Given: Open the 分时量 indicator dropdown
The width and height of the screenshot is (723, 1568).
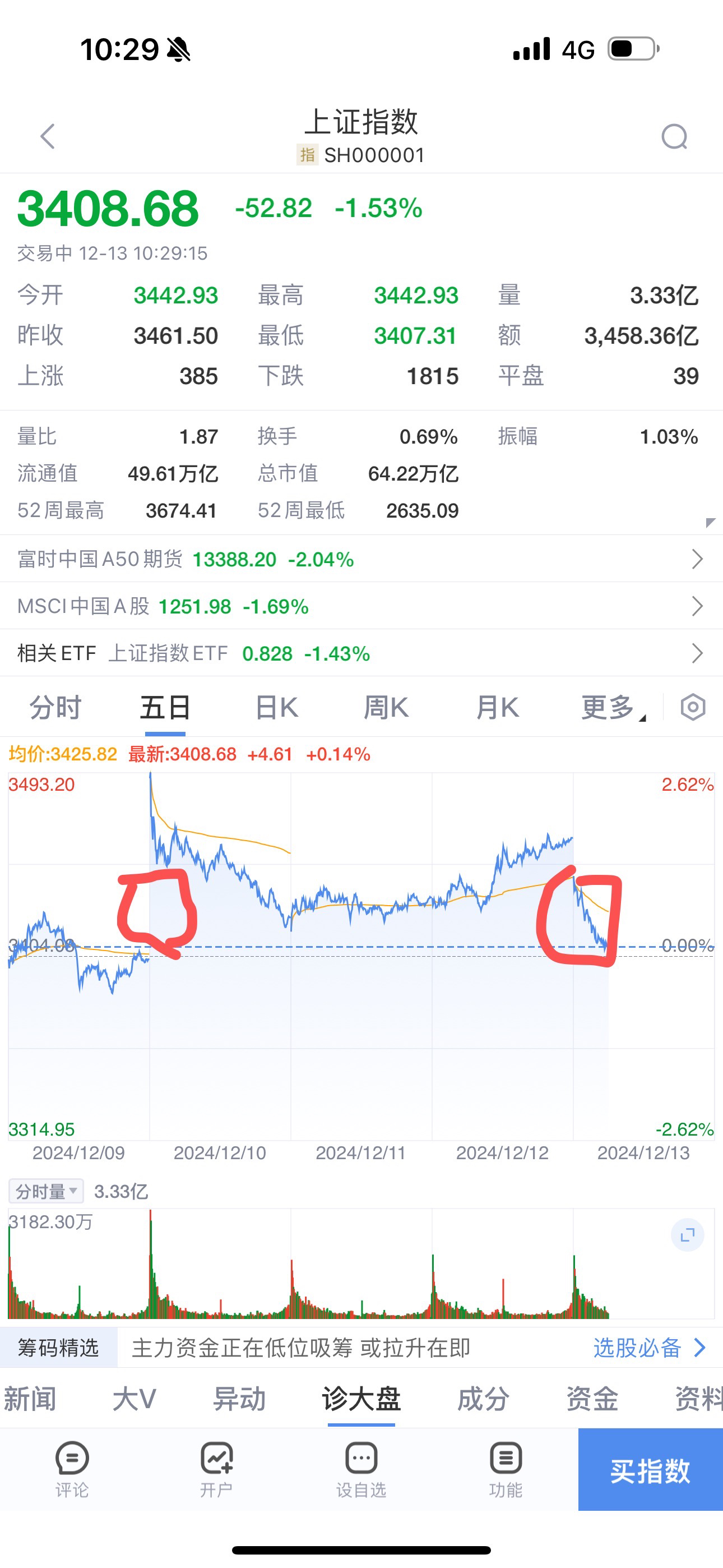Looking at the screenshot, I should tap(47, 1191).
